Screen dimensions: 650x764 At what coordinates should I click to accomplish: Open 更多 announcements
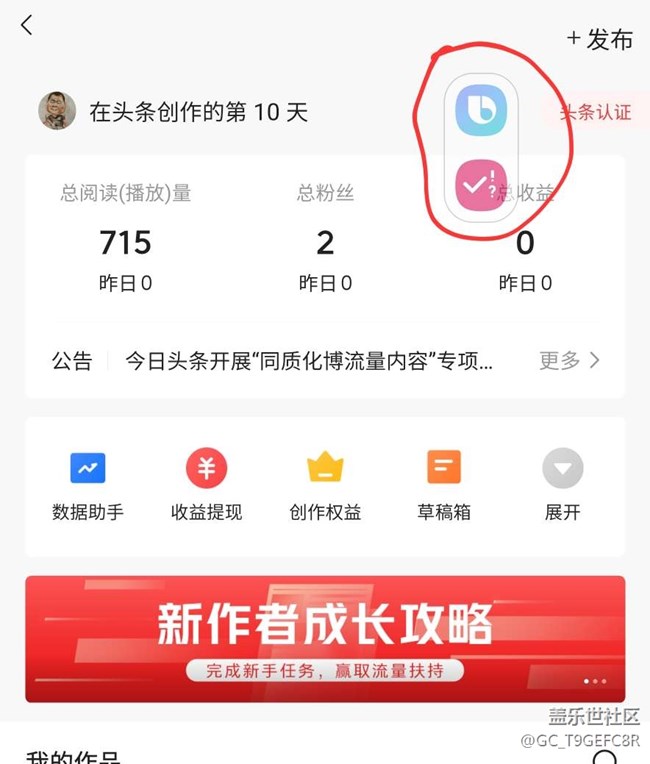click(569, 360)
